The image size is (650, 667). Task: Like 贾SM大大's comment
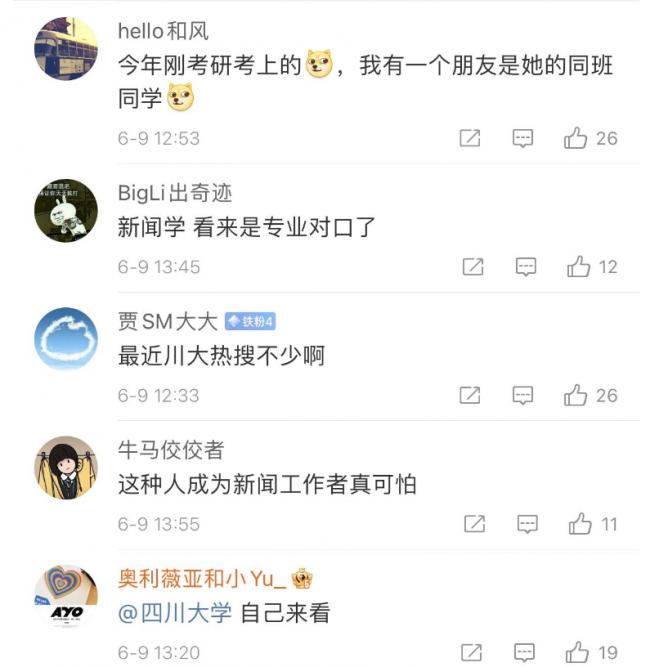point(576,396)
